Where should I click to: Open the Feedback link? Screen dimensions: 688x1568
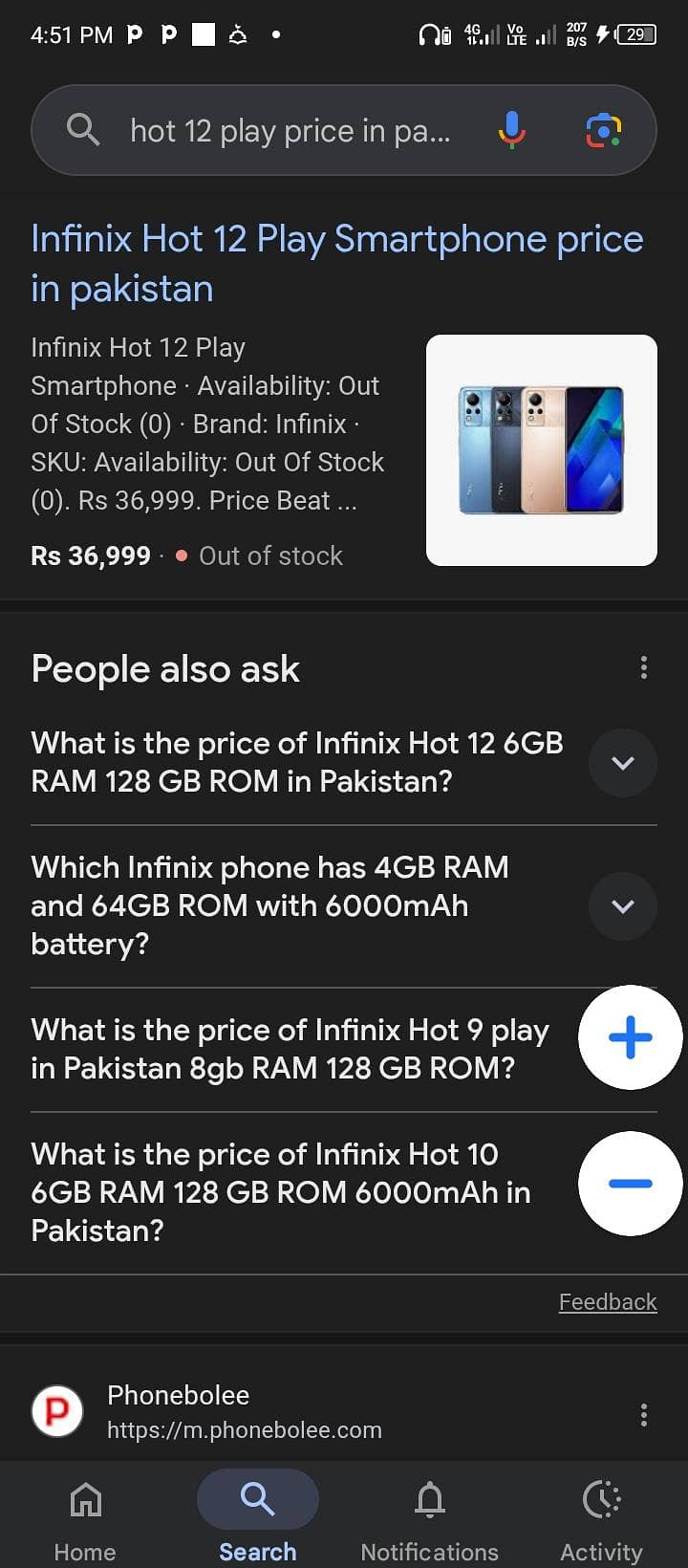(608, 1302)
